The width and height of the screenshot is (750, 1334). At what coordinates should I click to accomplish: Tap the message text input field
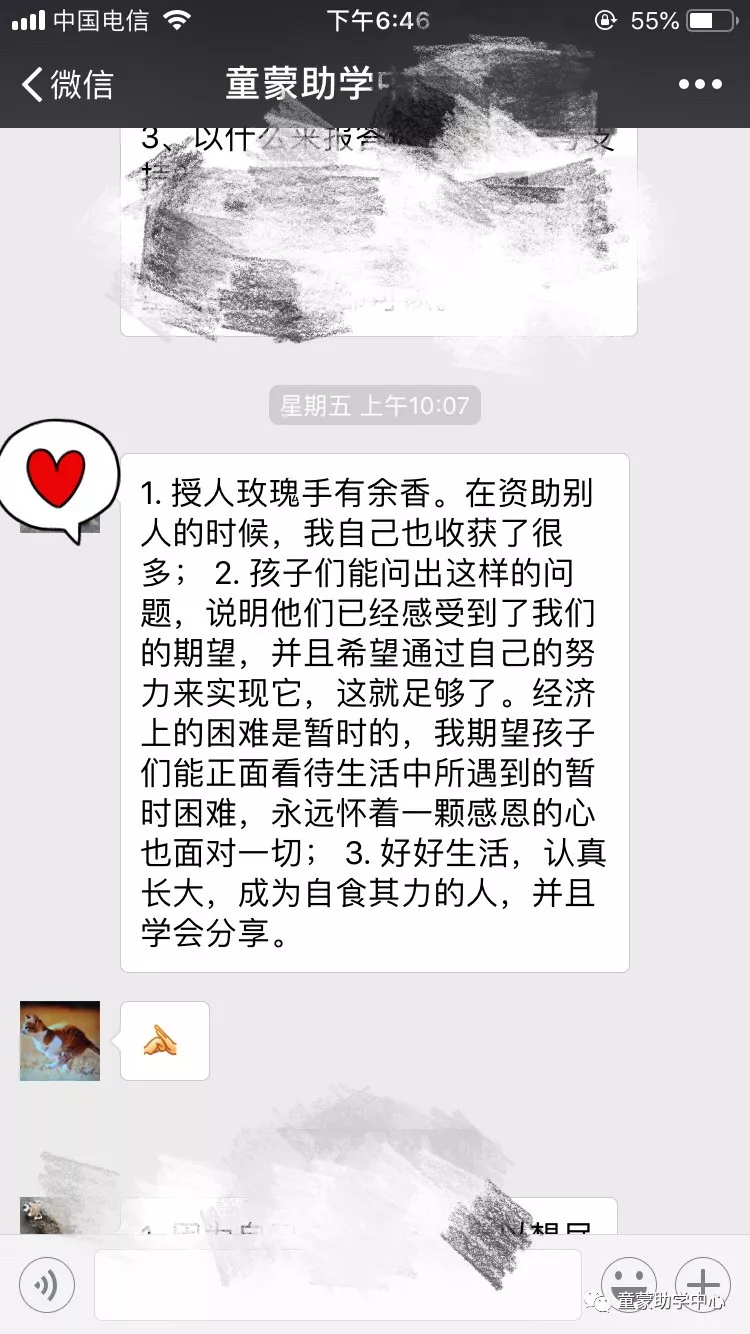point(337,1284)
